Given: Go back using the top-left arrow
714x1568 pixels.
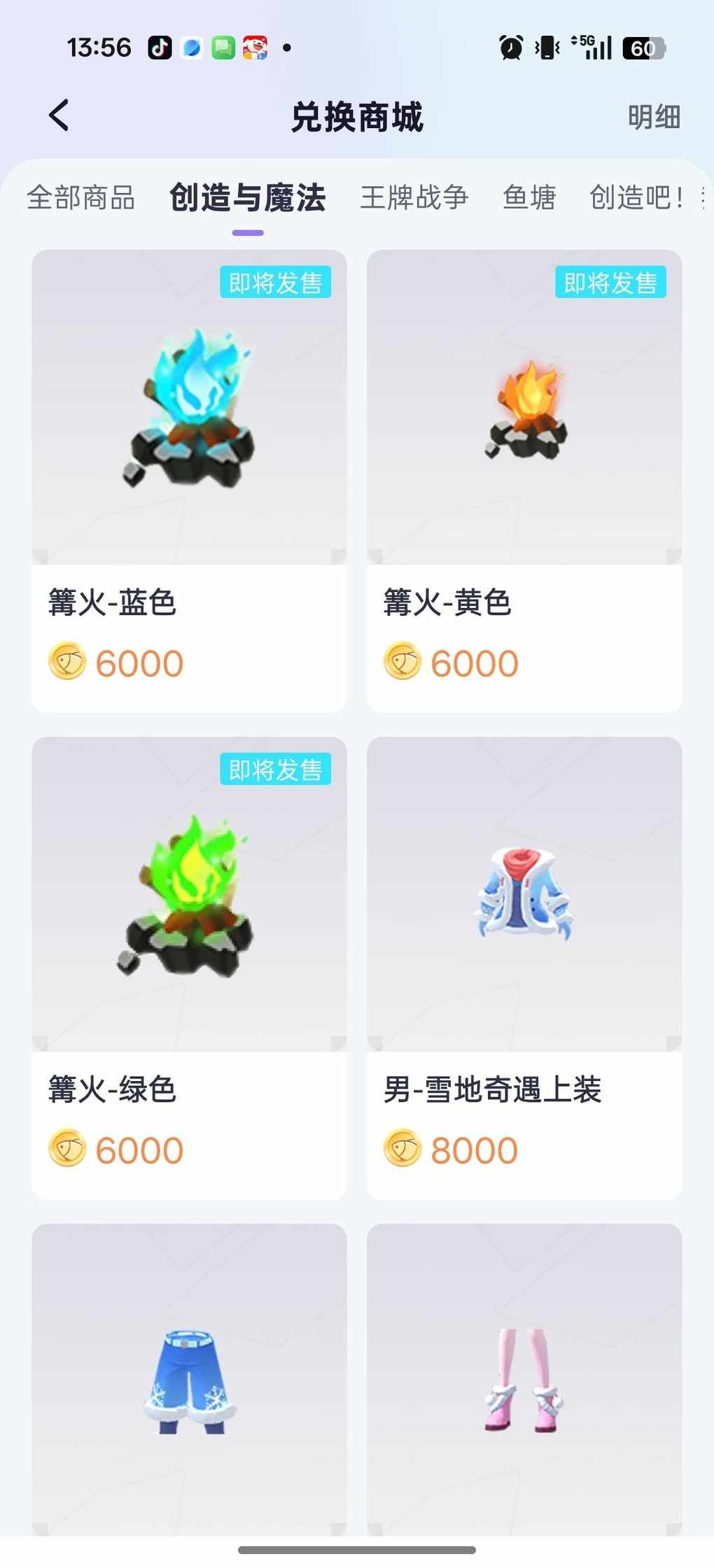Looking at the screenshot, I should coord(59,115).
